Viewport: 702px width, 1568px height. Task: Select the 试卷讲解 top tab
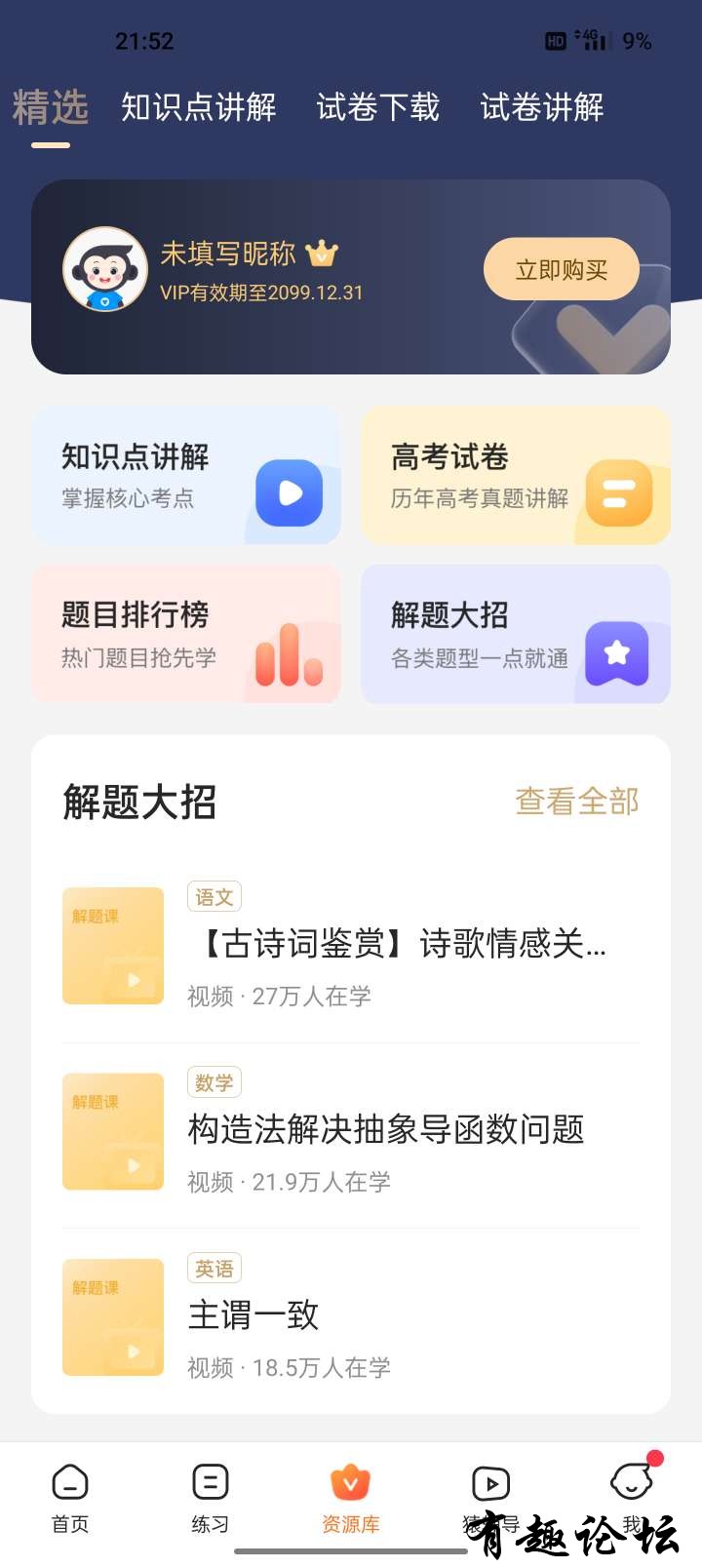tap(541, 107)
